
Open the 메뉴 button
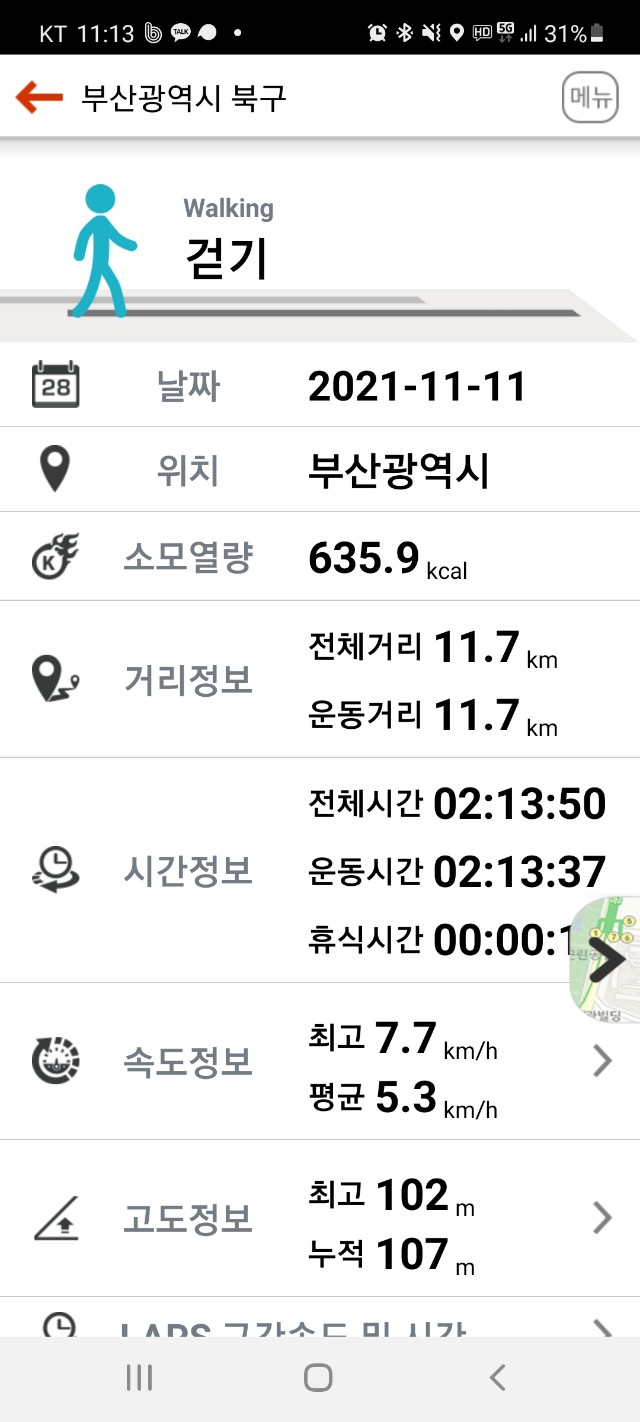[590, 98]
